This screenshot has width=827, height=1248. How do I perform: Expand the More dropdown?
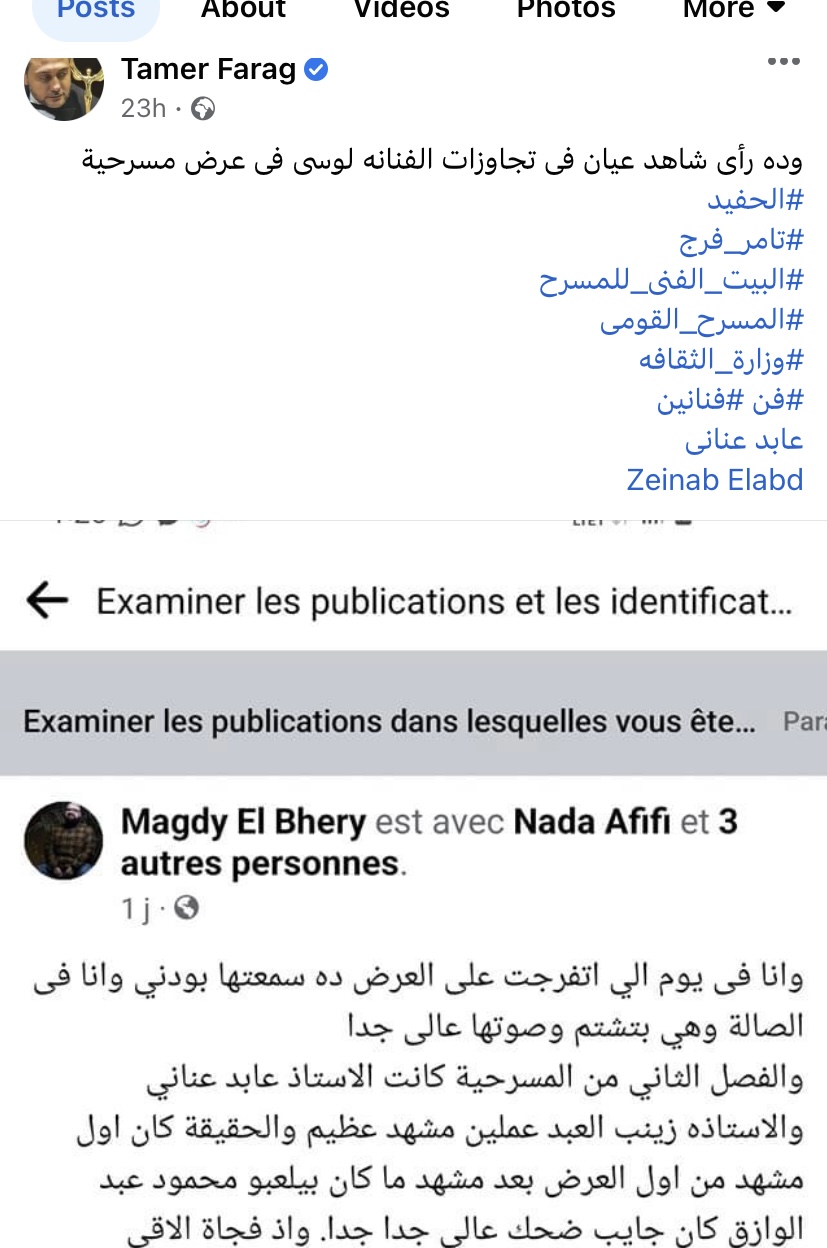click(733, 10)
